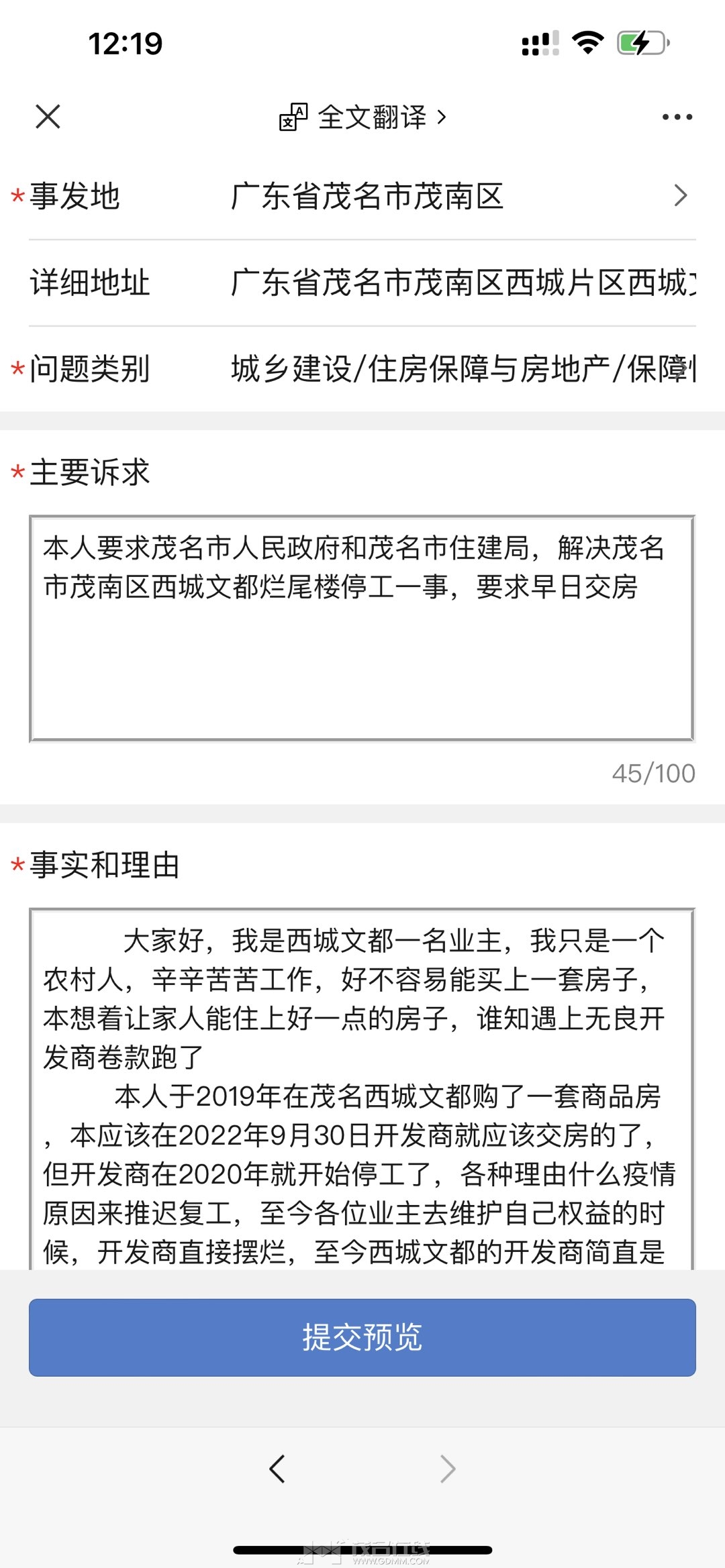Tap the 提交预览 submit preview button
Image resolution: width=725 pixels, height=1568 pixels.
click(362, 1337)
